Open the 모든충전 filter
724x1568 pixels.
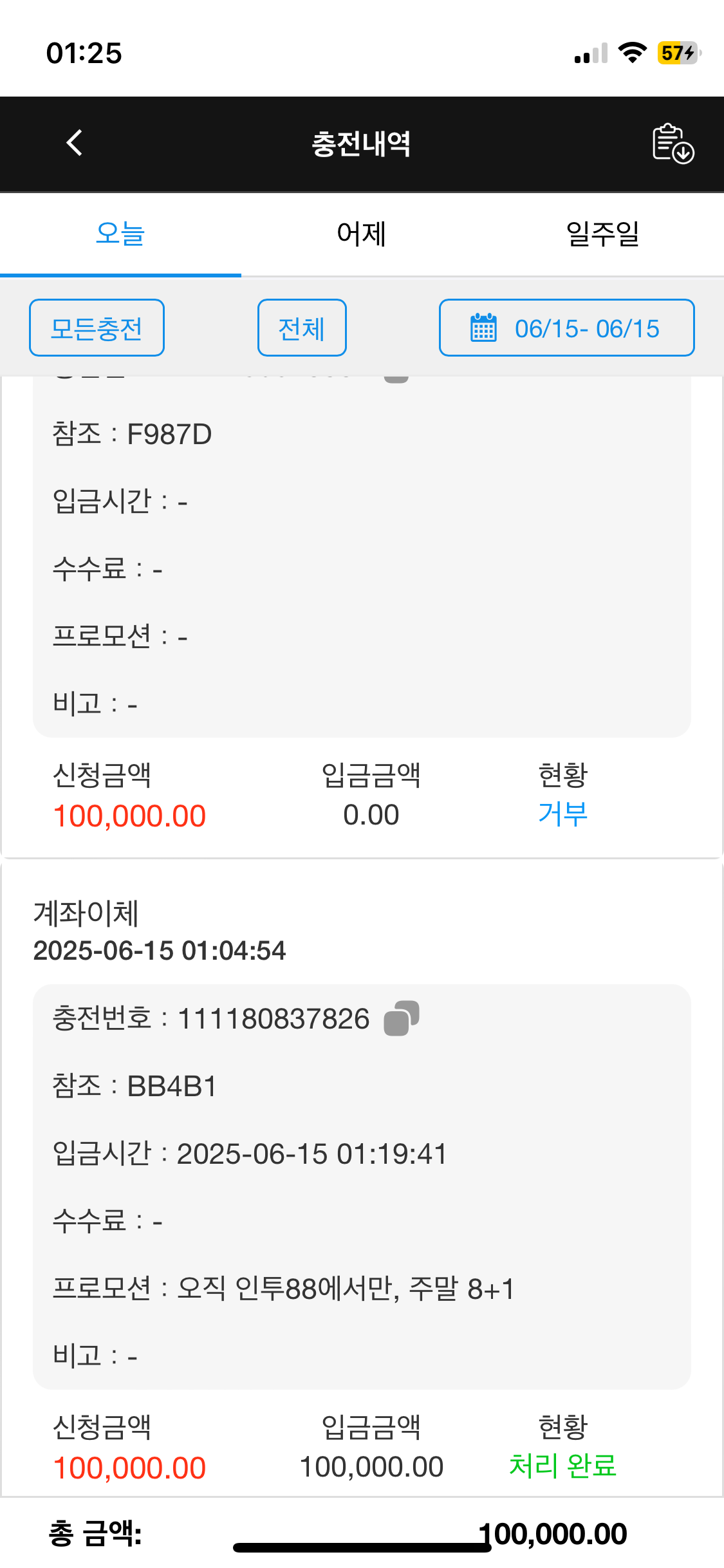pyautogui.click(x=97, y=328)
